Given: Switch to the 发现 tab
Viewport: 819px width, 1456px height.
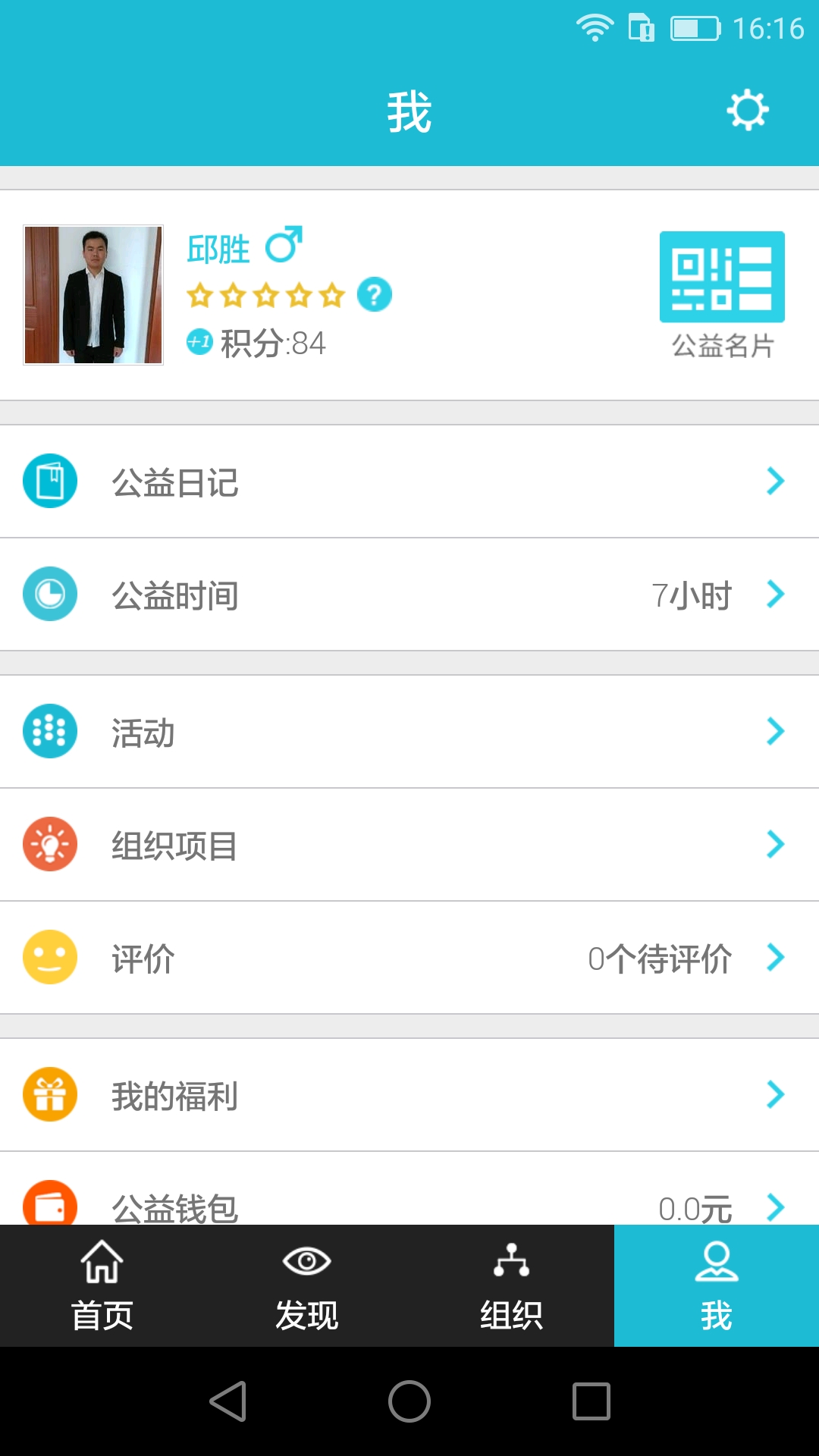Looking at the screenshot, I should click(307, 1289).
